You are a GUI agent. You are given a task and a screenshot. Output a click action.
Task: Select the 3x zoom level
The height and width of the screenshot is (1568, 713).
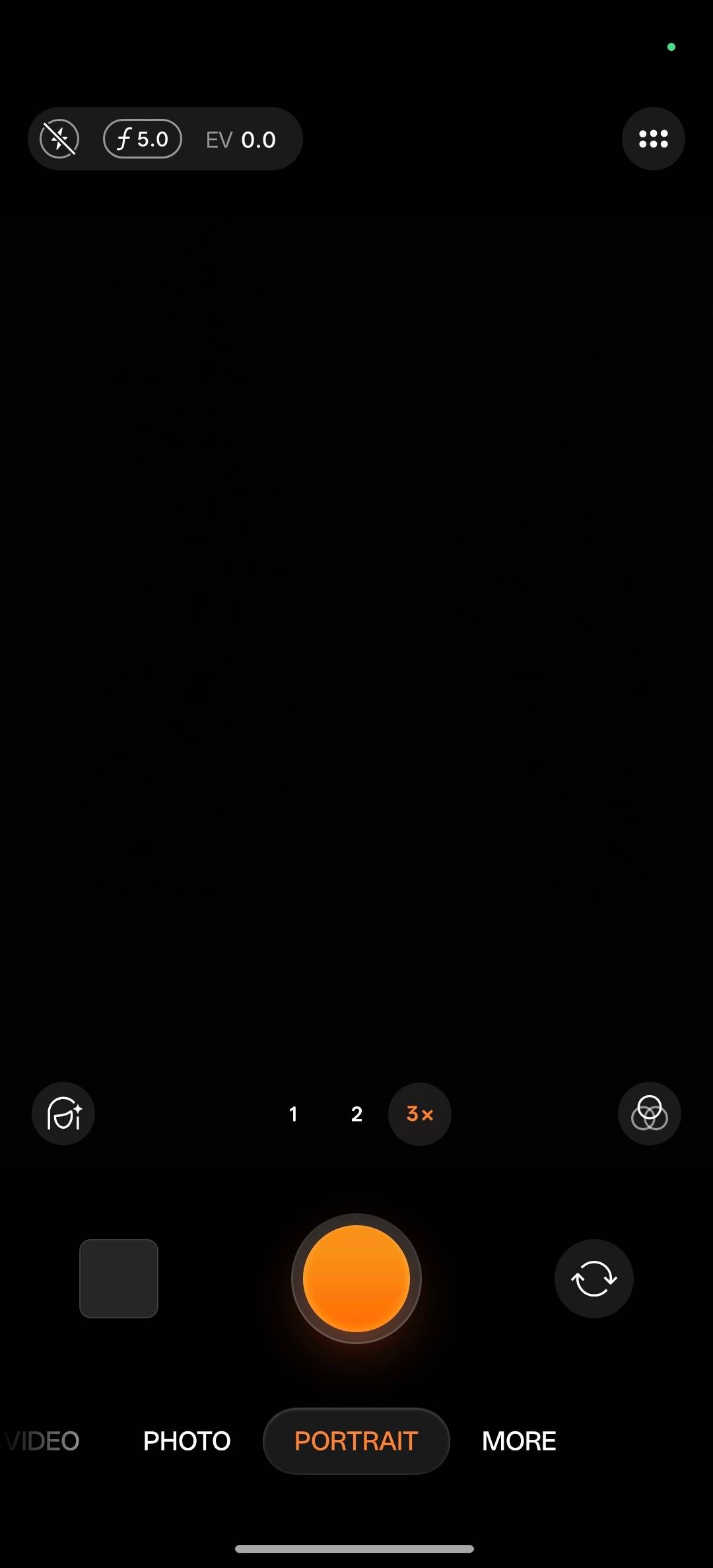tap(420, 1114)
